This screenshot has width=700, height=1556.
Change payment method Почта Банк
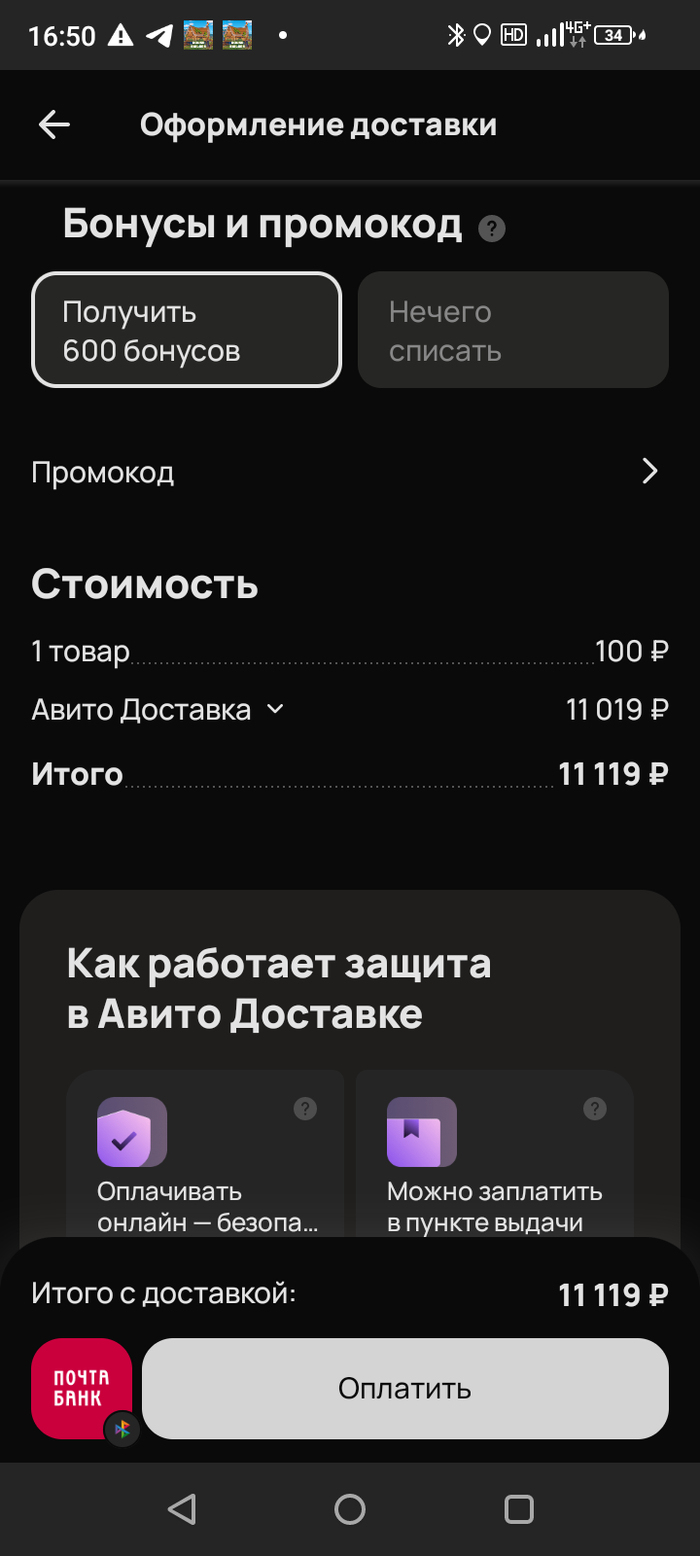pos(82,1389)
